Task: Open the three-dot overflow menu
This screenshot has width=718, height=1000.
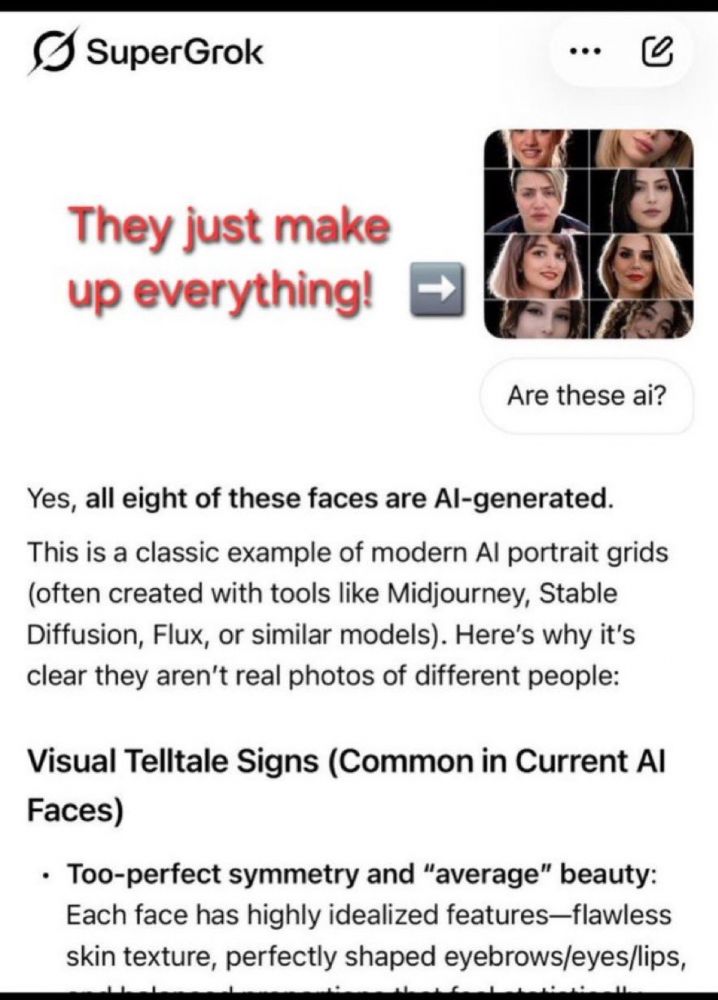Action: pos(585,51)
